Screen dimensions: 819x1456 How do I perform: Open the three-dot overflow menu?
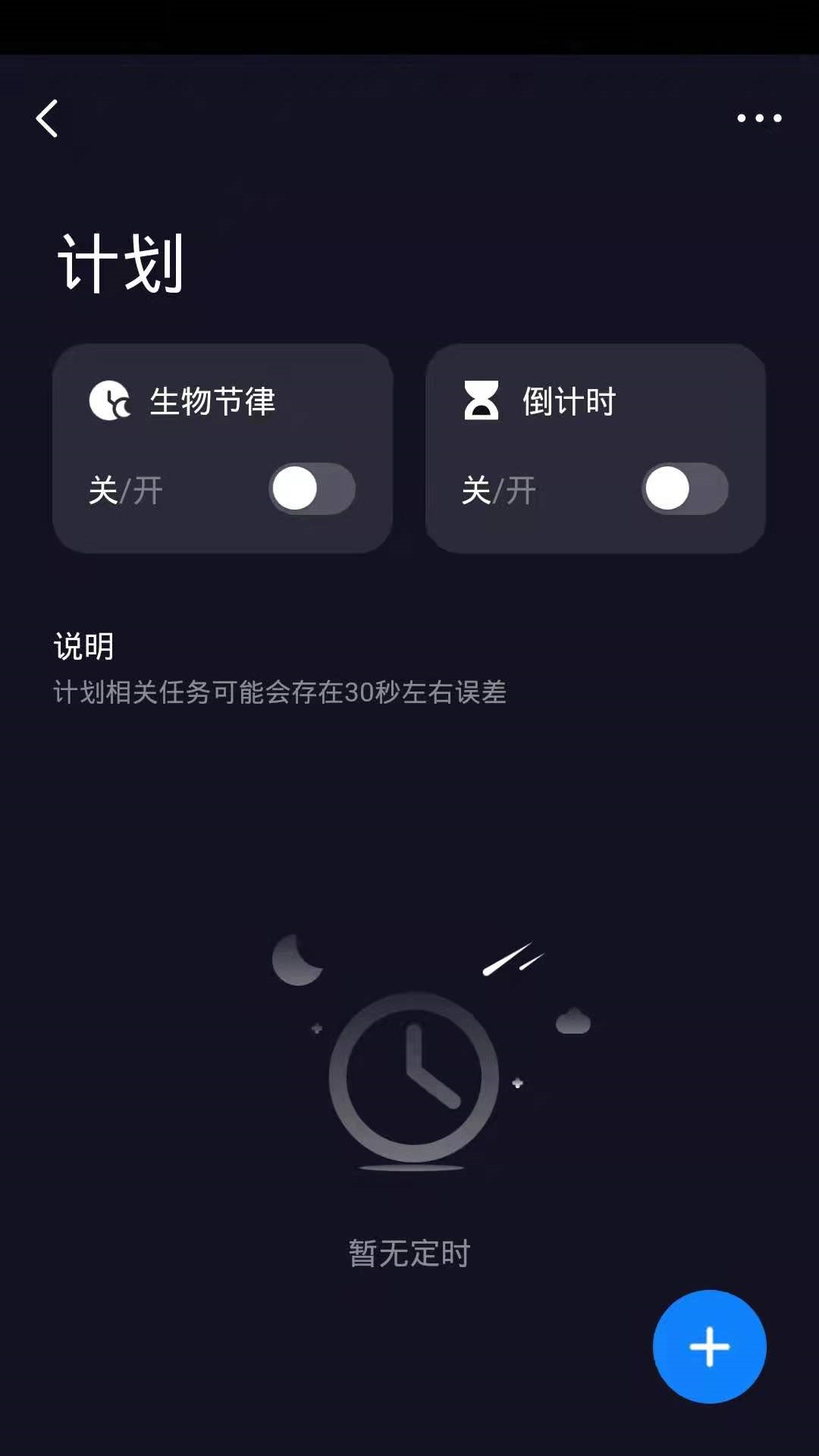pos(761,118)
